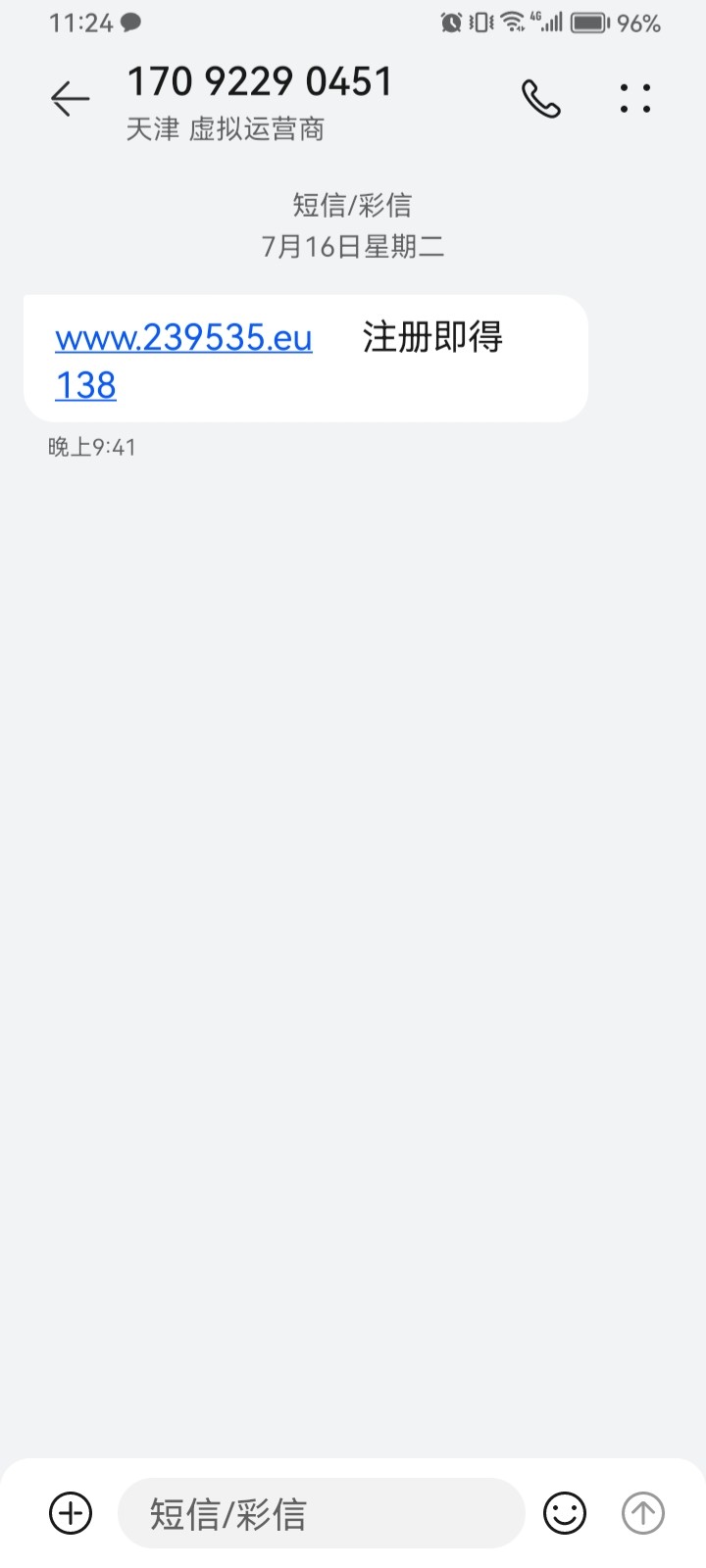The width and height of the screenshot is (706, 1568).
Task: Tap the underlined 138 number link
Action: pos(85,386)
